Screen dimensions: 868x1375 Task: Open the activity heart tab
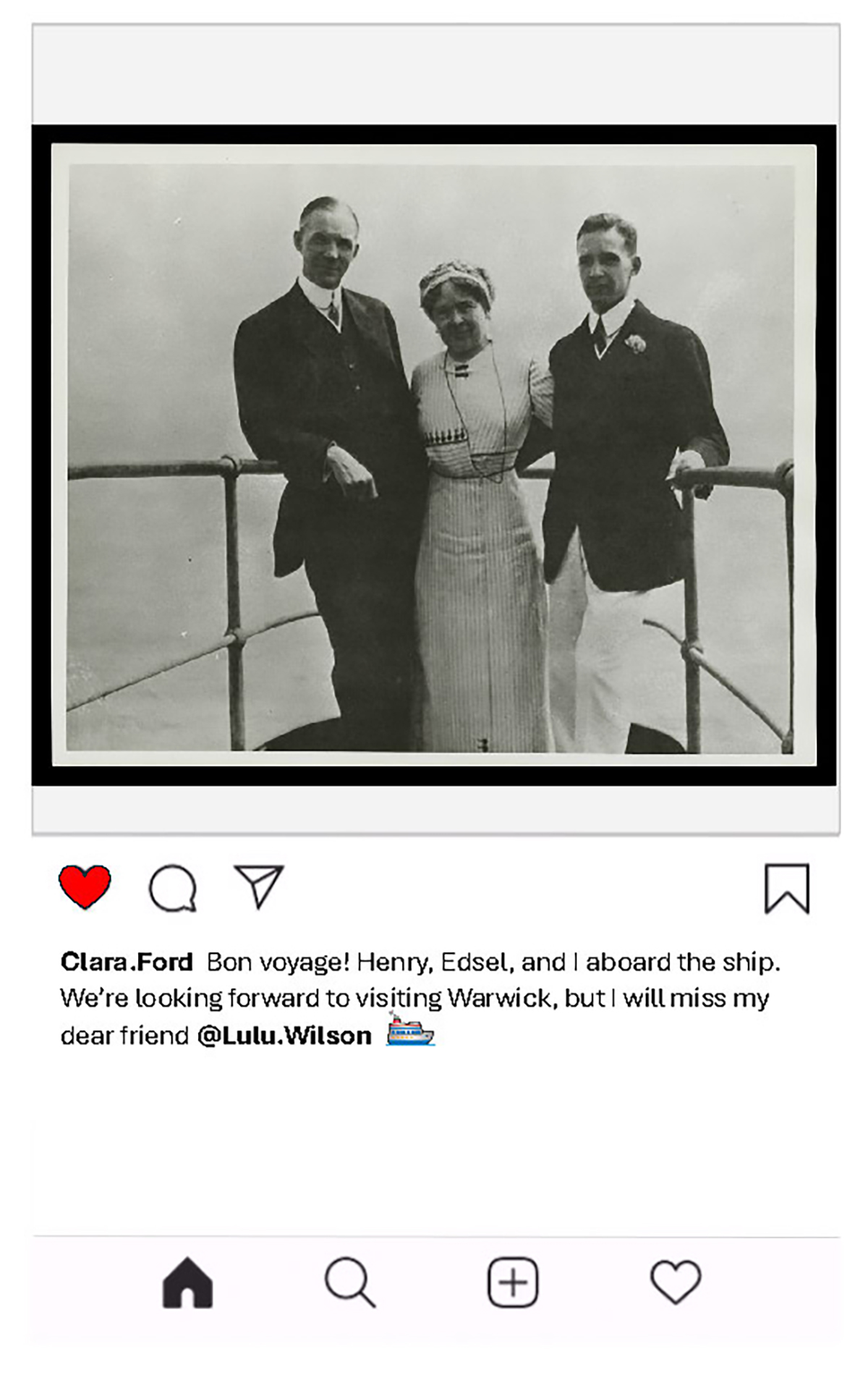pyautogui.click(x=676, y=1282)
